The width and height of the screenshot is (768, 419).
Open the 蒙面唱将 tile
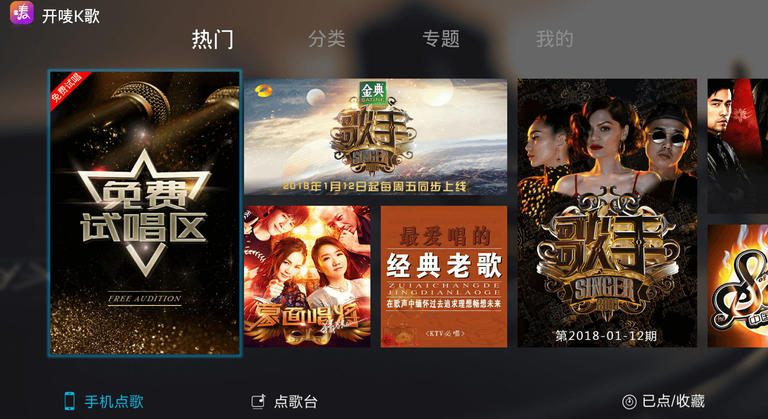307,277
